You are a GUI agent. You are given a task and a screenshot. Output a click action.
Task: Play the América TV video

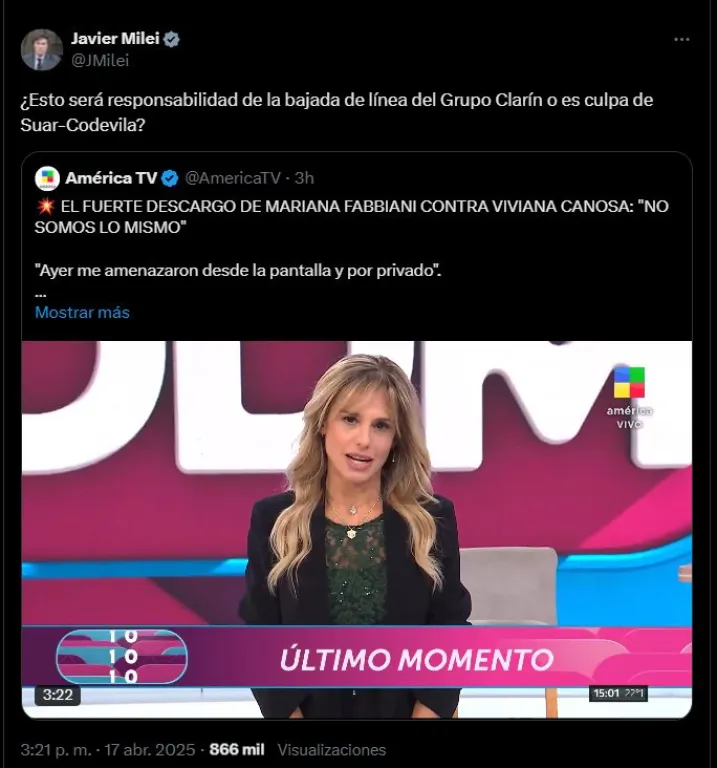tap(357, 528)
